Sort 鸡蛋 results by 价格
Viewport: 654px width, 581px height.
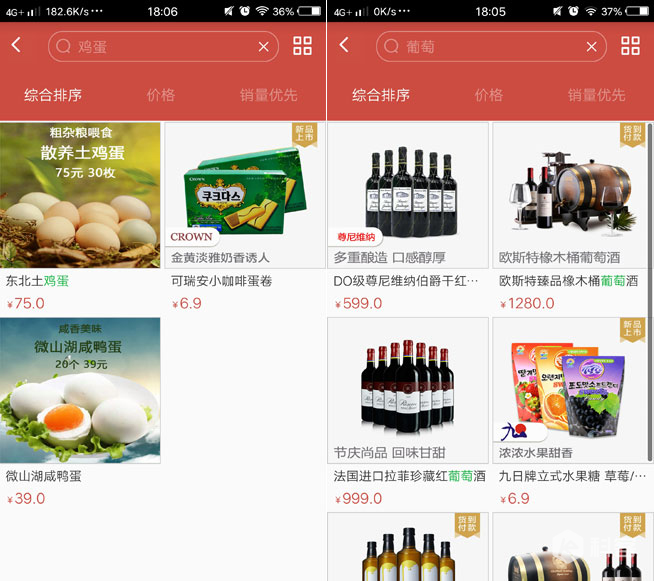pos(160,95)
